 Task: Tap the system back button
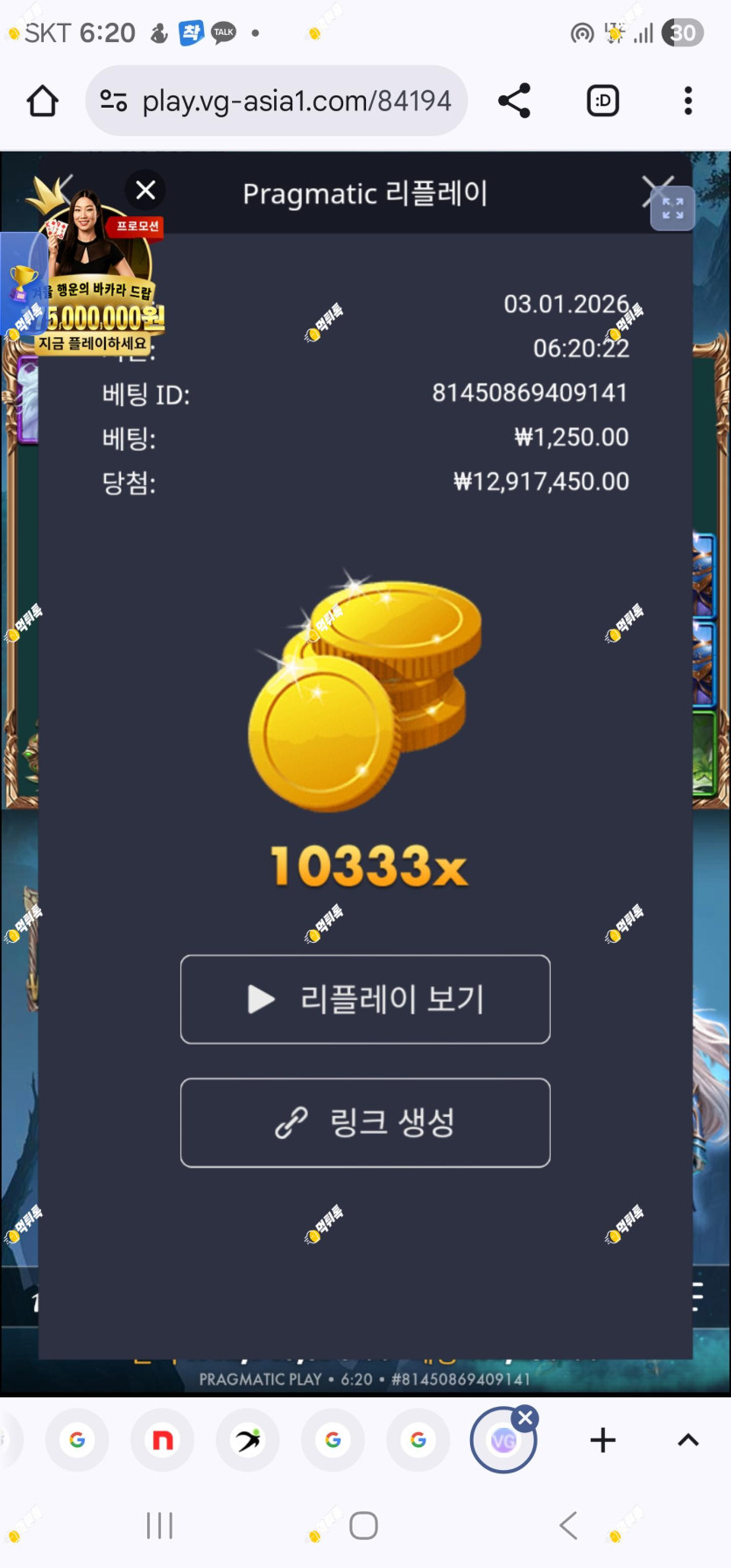568,1526
